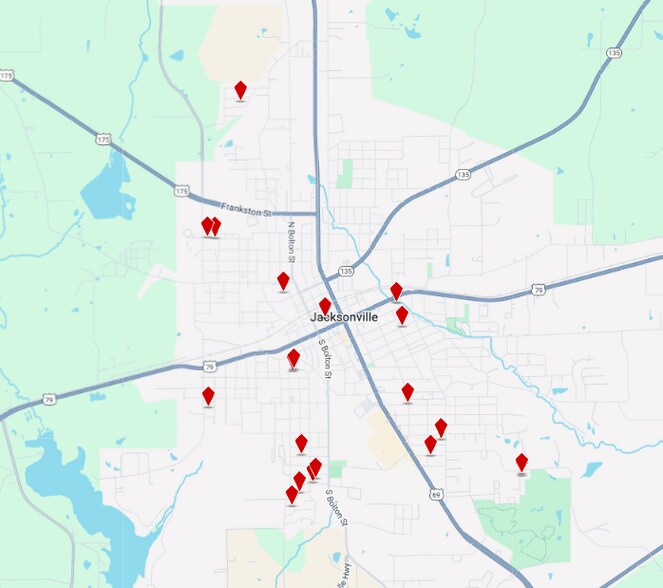Open the pin beside N Bolton St

point(284,281)
